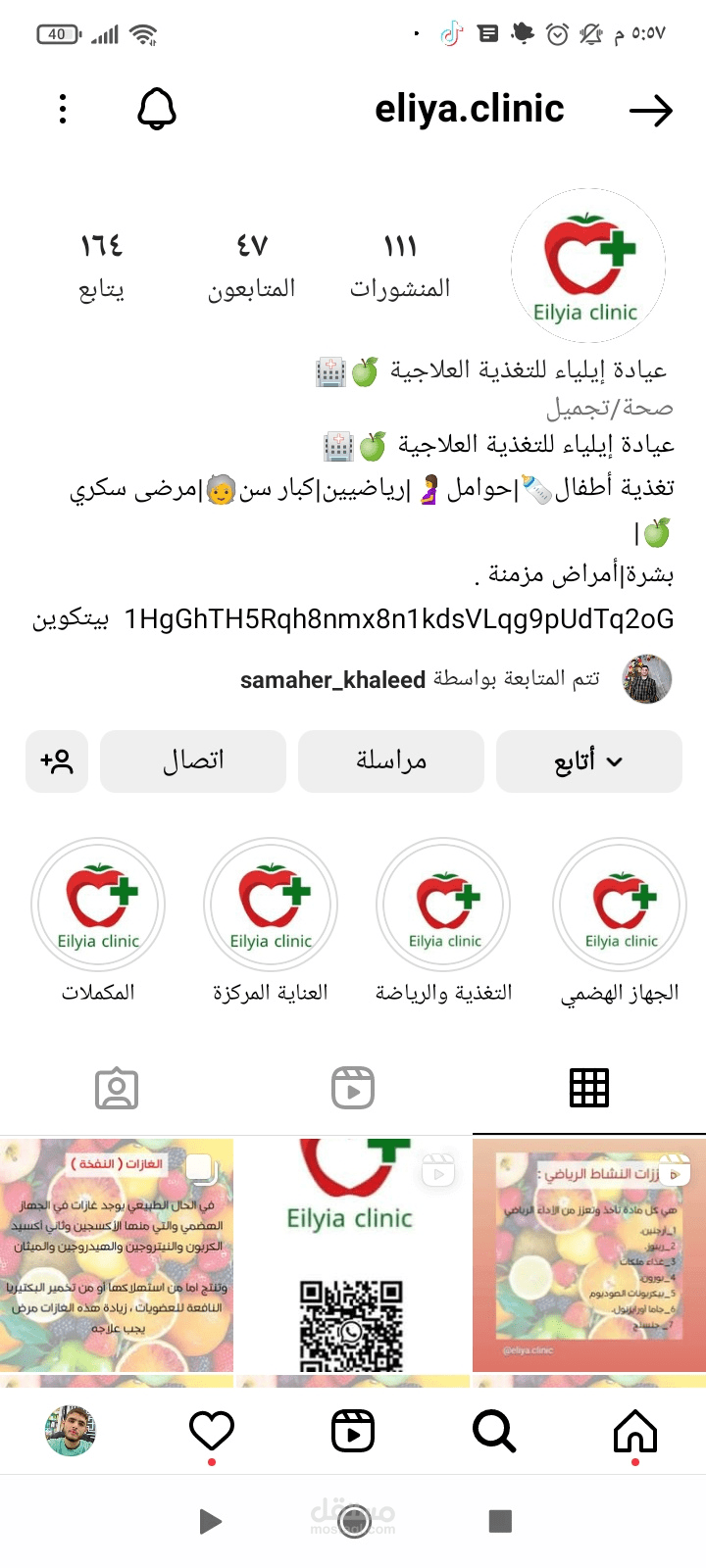Viewport: 706px width, 1568px height.
Task: Open the الغازات النفخة post
Action: [117, 1254]
